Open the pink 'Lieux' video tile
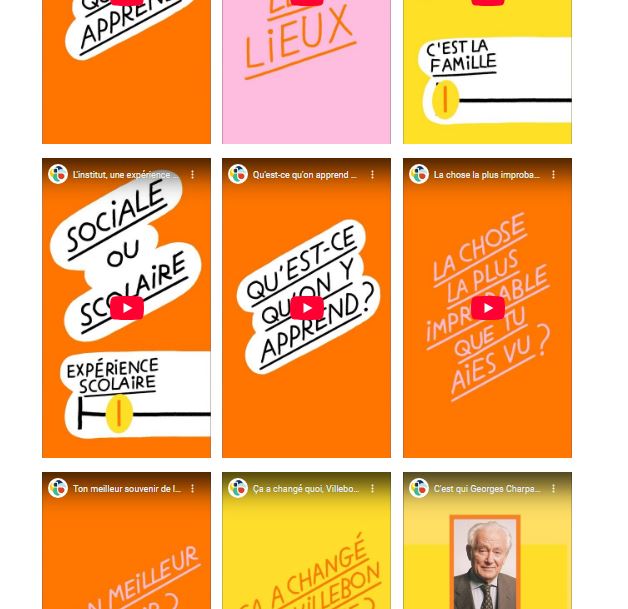This screenshot has height=609, width=628. (x=306, y=70)
